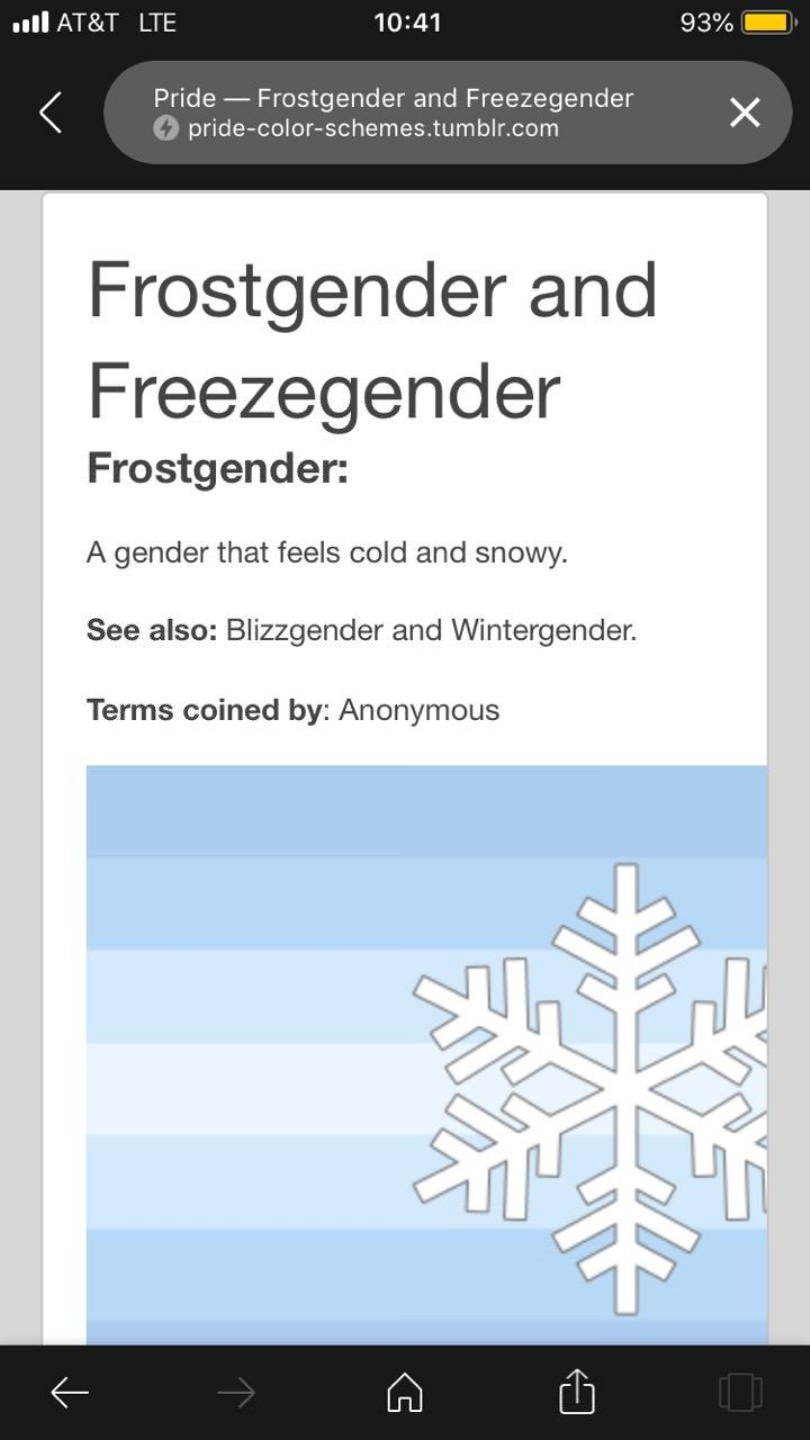Go back with the bottom left arrow
This screenshot has height=1440, width=810.
click(x=70, y=1392)
